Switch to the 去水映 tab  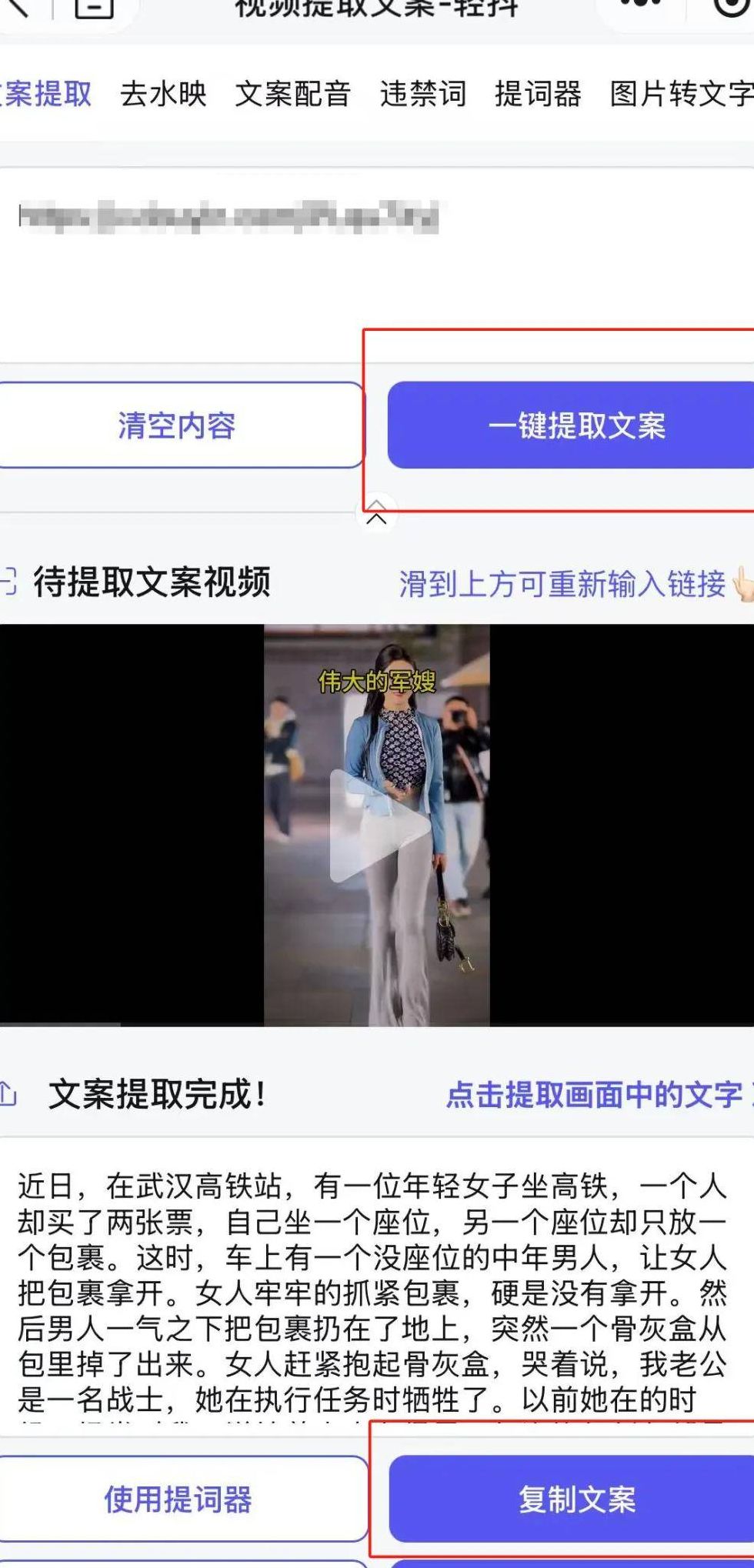pyautogui.click(x=163, y=94)
